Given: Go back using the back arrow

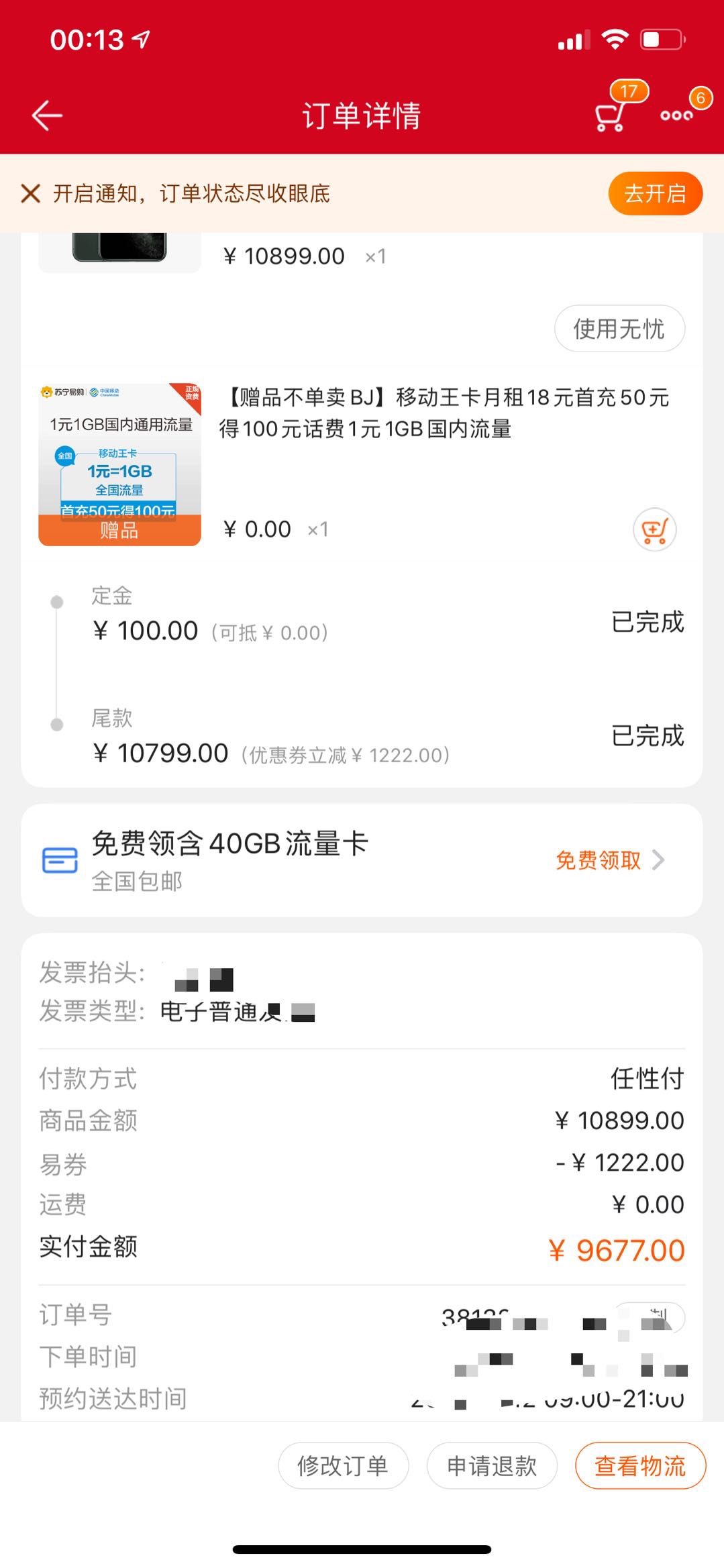Looking at the screenshot, I should [x=47, y=115].
